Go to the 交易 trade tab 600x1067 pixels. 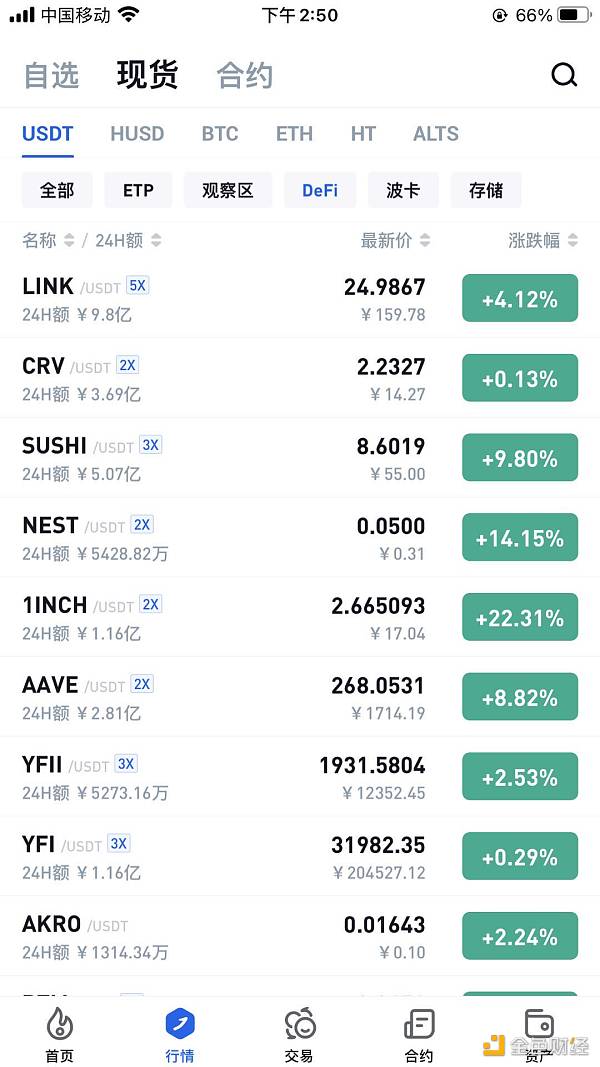[x=299, y=1035]
